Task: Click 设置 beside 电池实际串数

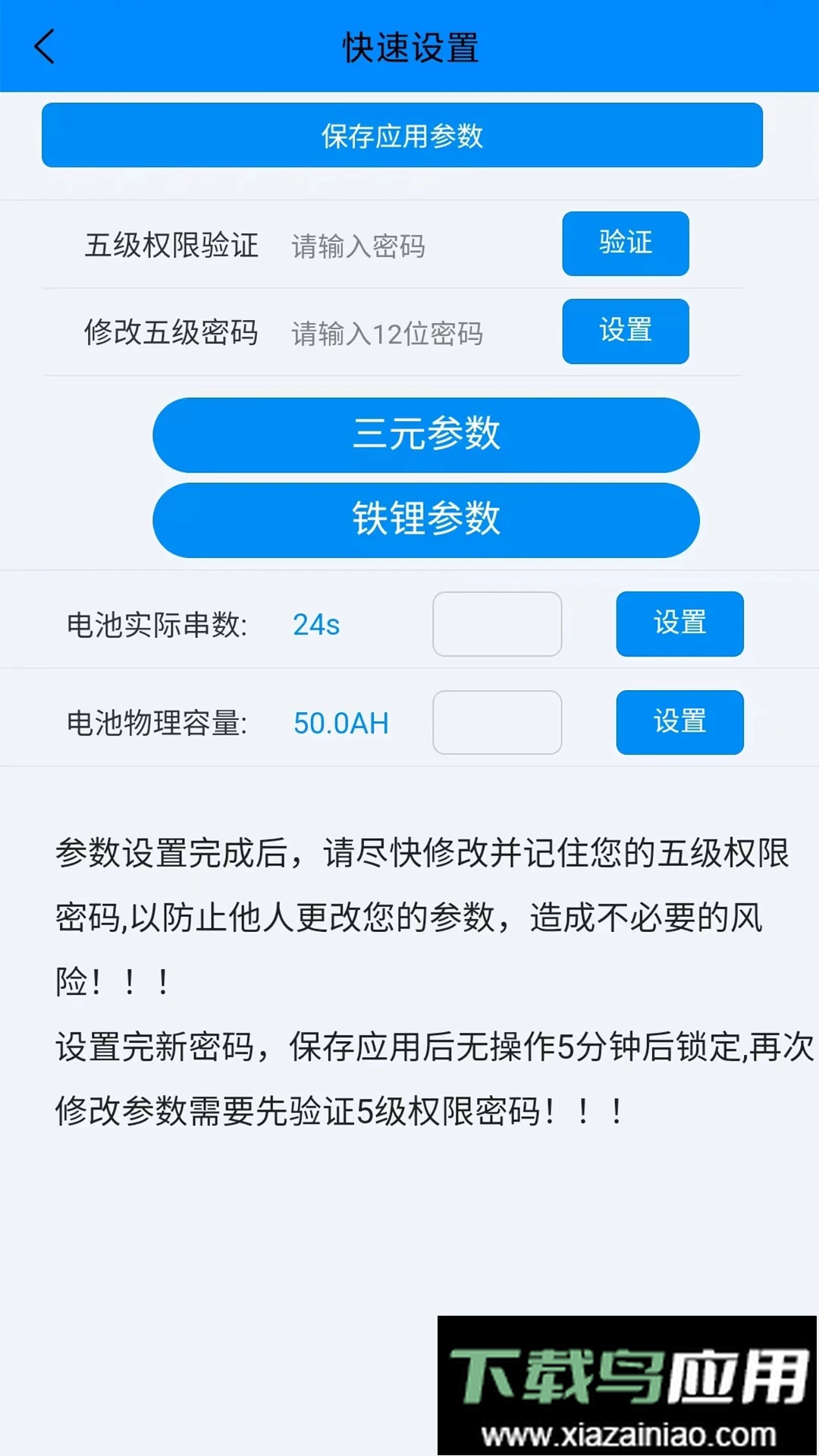Action: (679, 623)
